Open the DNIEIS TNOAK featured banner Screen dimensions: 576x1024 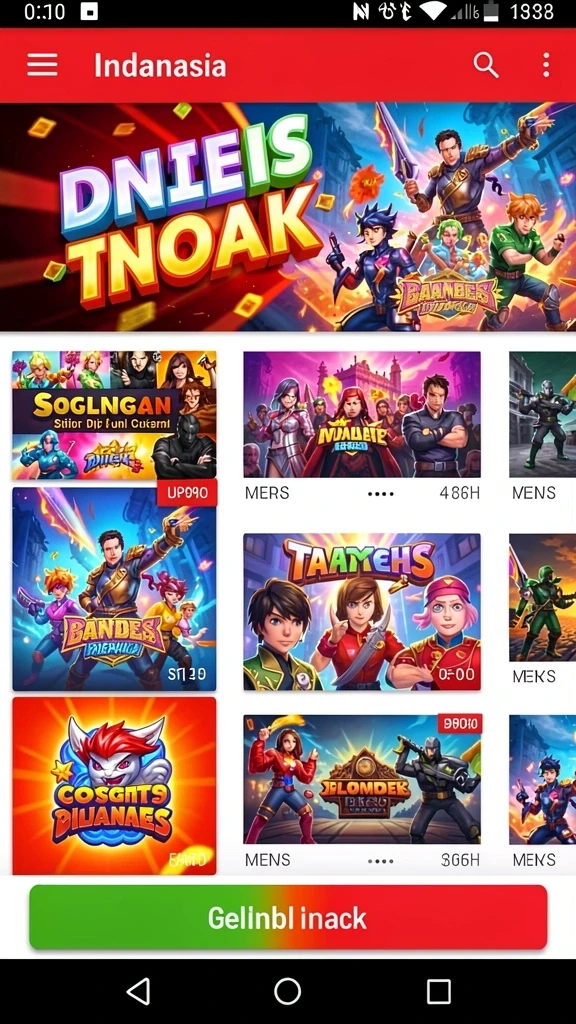click(288, 217)
